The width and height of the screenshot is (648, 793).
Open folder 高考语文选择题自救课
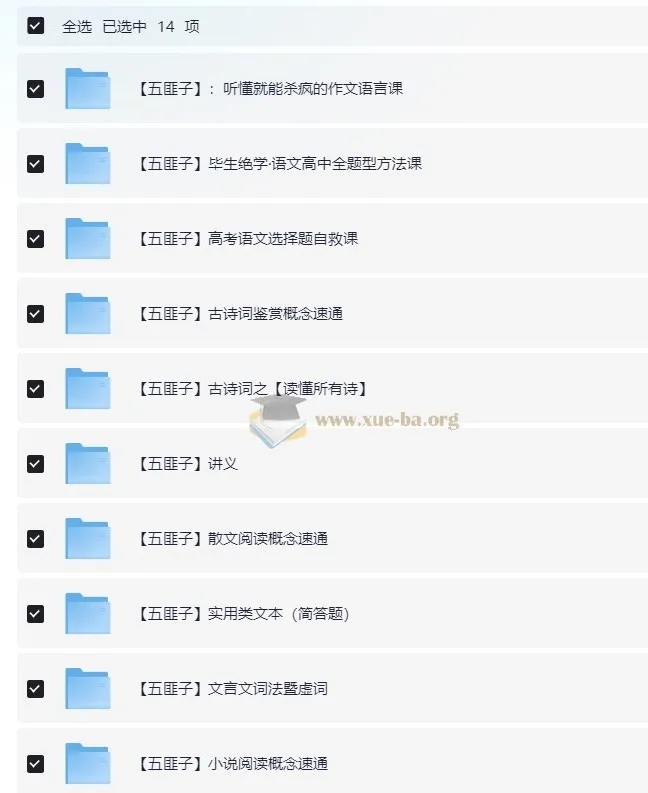(x=248, y=239)
